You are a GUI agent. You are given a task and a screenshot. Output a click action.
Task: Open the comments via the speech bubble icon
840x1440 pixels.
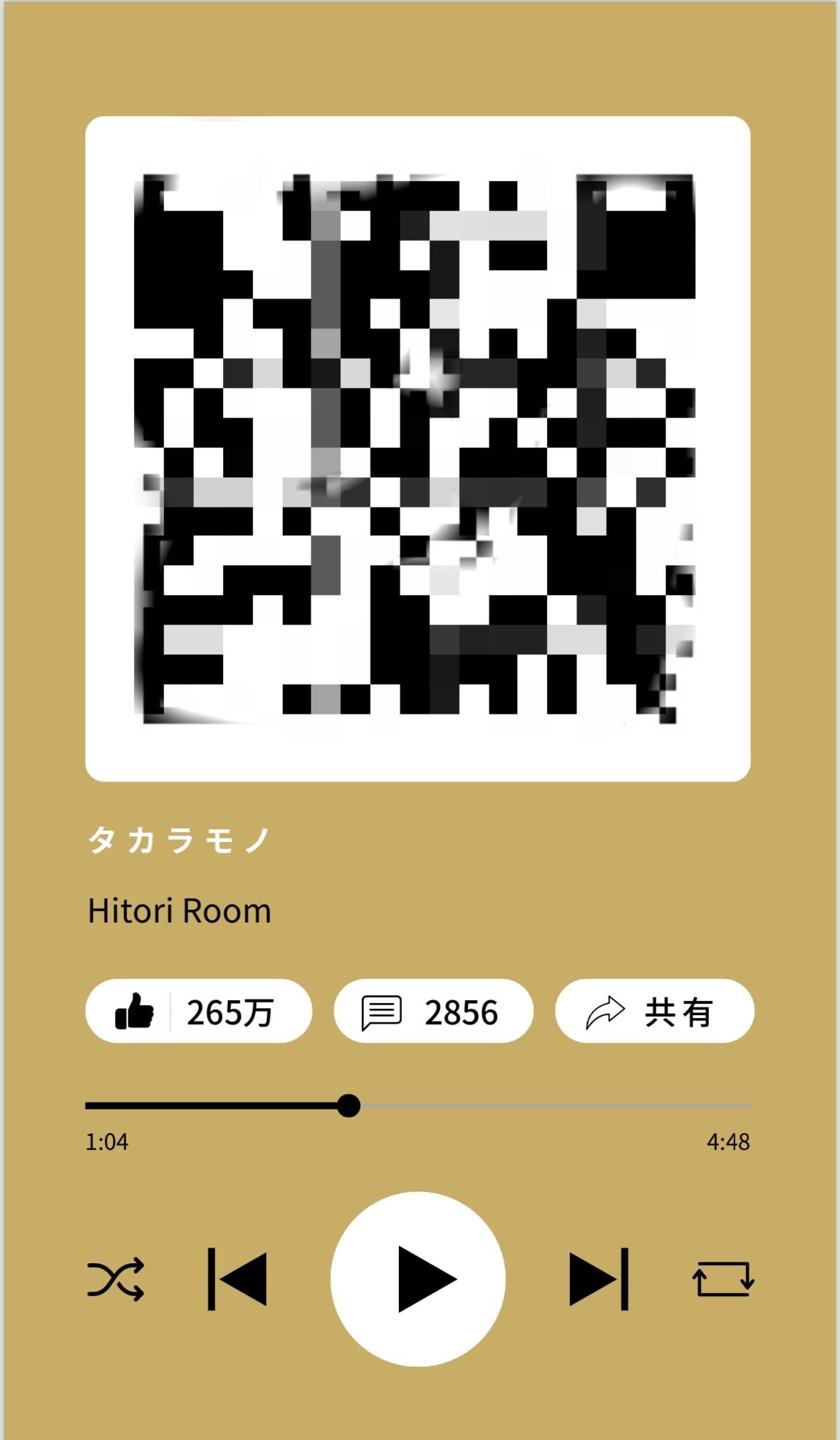pos(383,1011)
